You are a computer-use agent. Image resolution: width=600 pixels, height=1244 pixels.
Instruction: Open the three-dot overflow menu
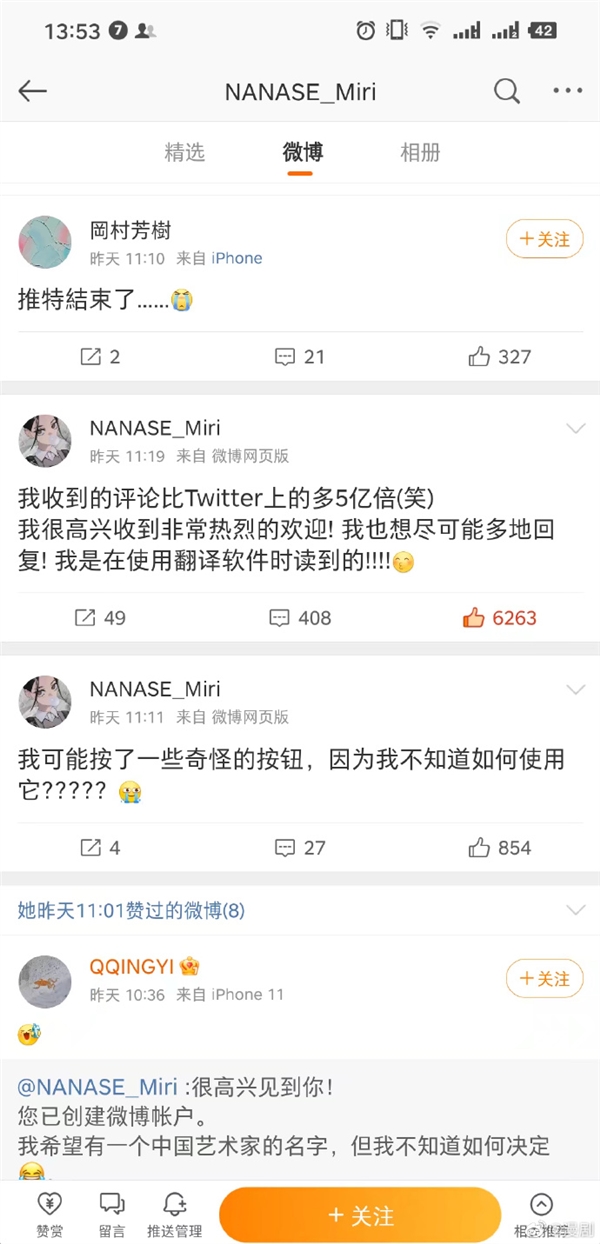[567, 92]
